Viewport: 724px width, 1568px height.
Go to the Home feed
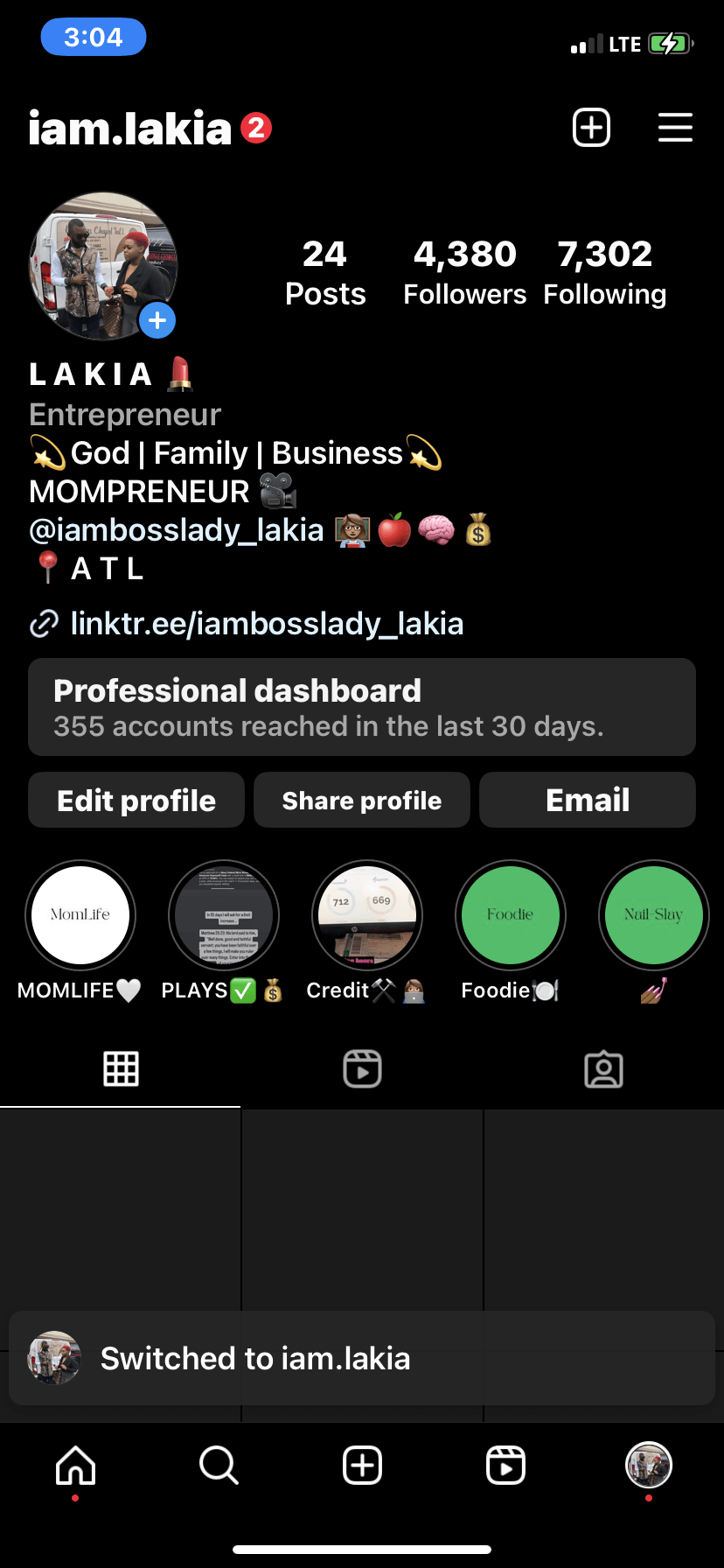[76, 1465]
